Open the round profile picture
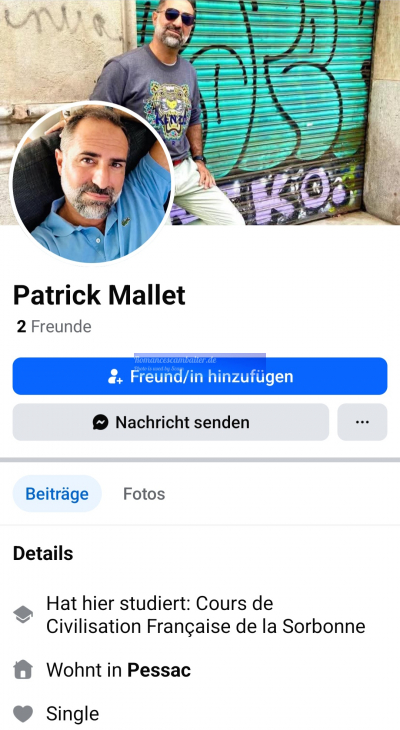The height and width of the screenshot is (730, 400). click(92, 182)
